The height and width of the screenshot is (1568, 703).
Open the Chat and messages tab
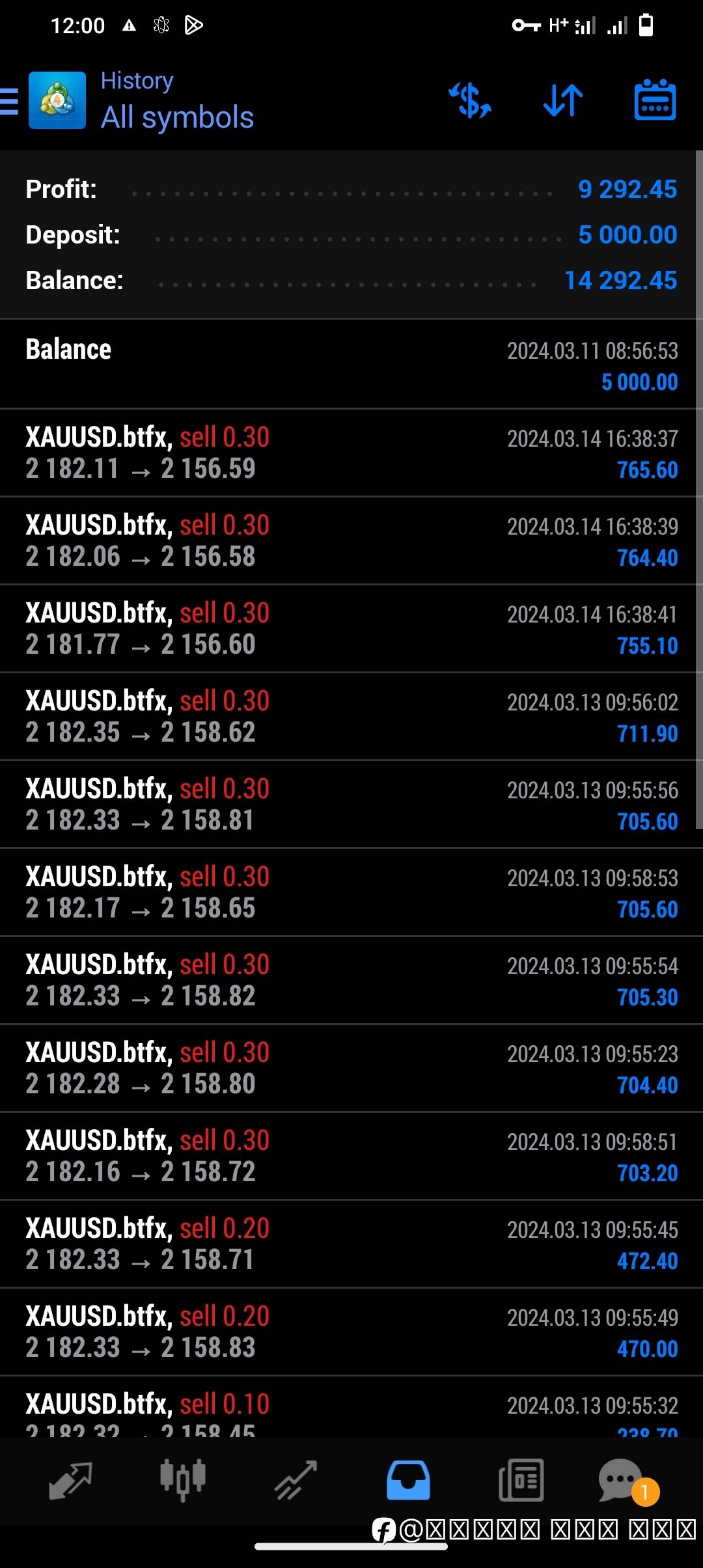coord(622,1479)
